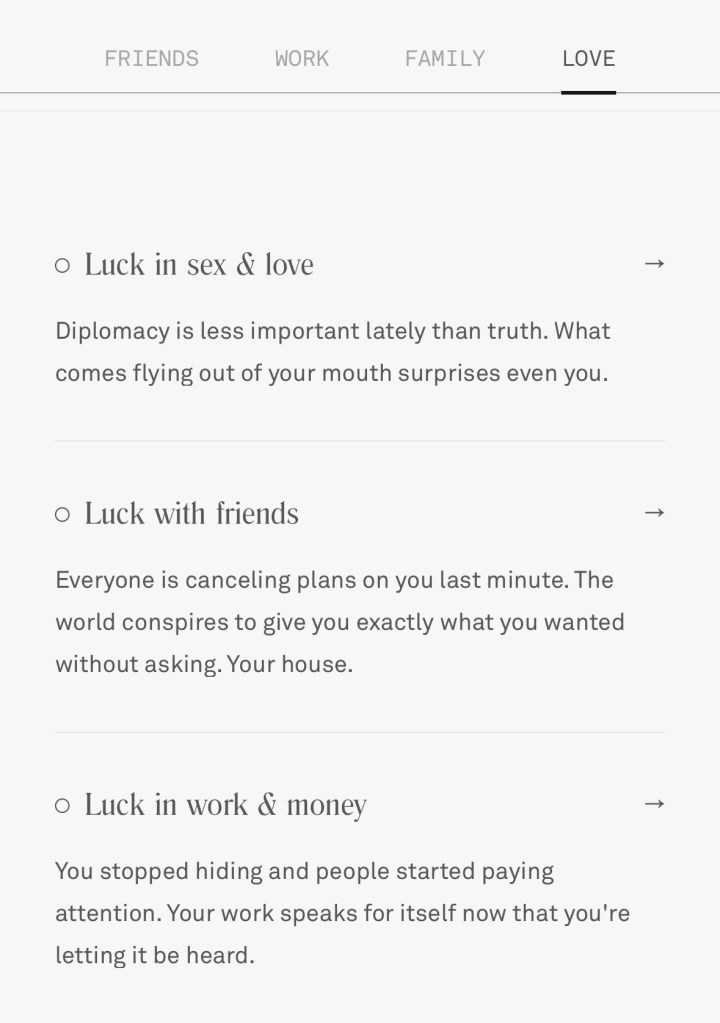Switch to the Friends tab
The height and width of the screenshot is (1023, 720).
coord(151,58)
